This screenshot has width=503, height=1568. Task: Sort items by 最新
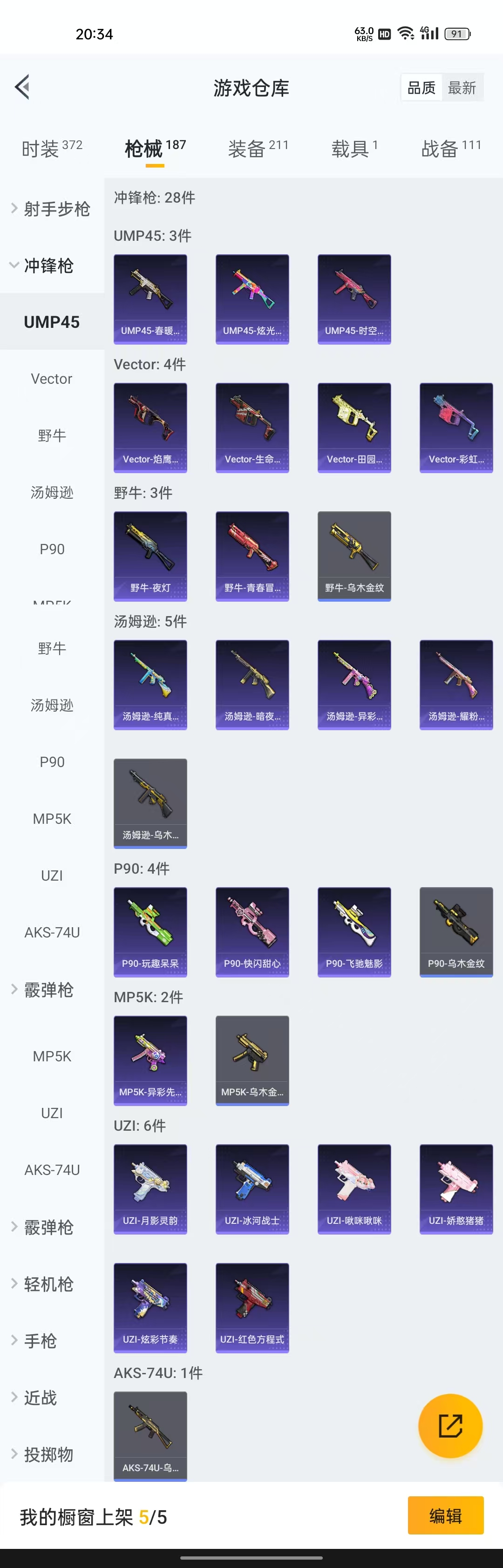[462, 88]
